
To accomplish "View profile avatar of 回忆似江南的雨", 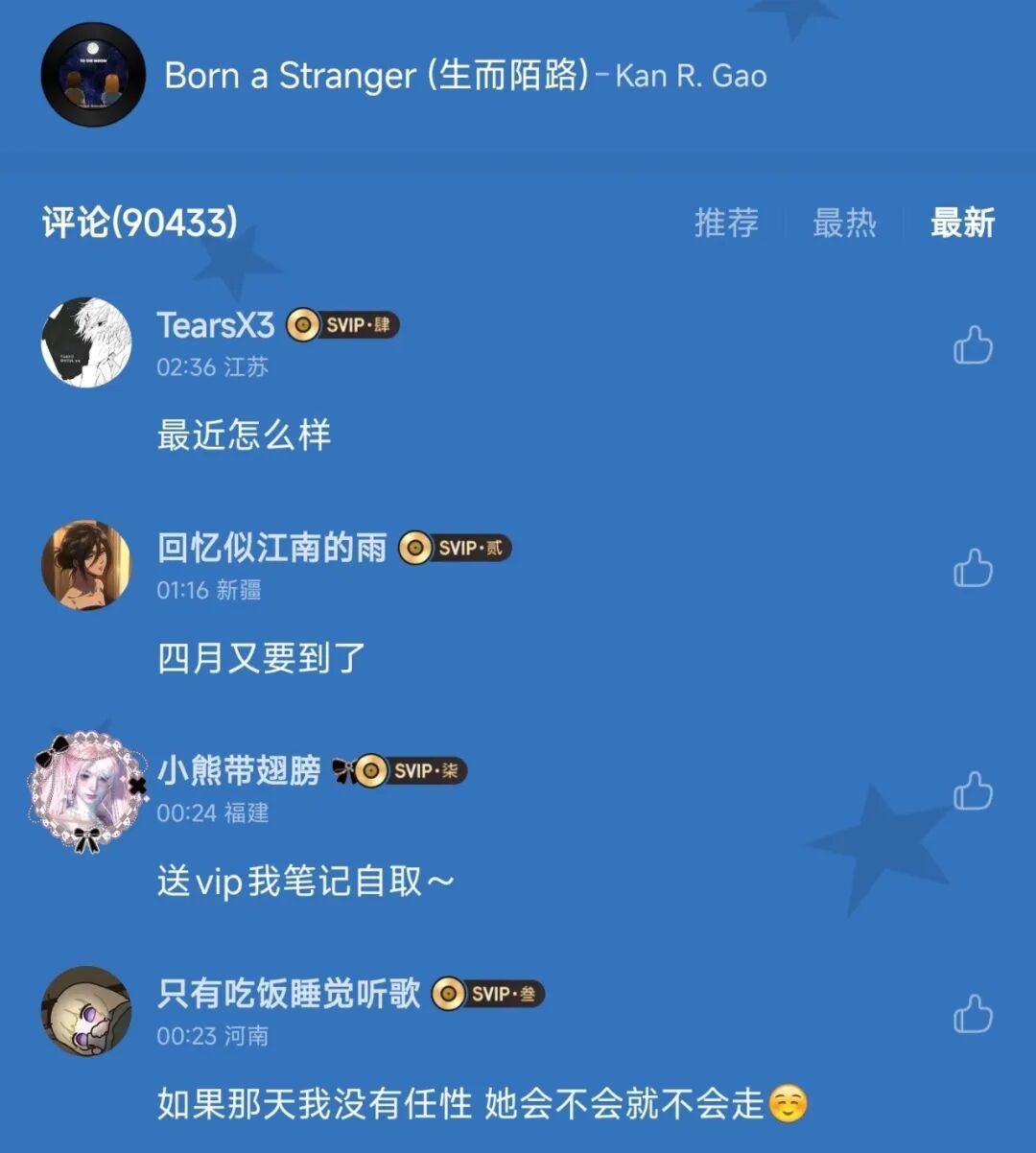I will [86, 566].
